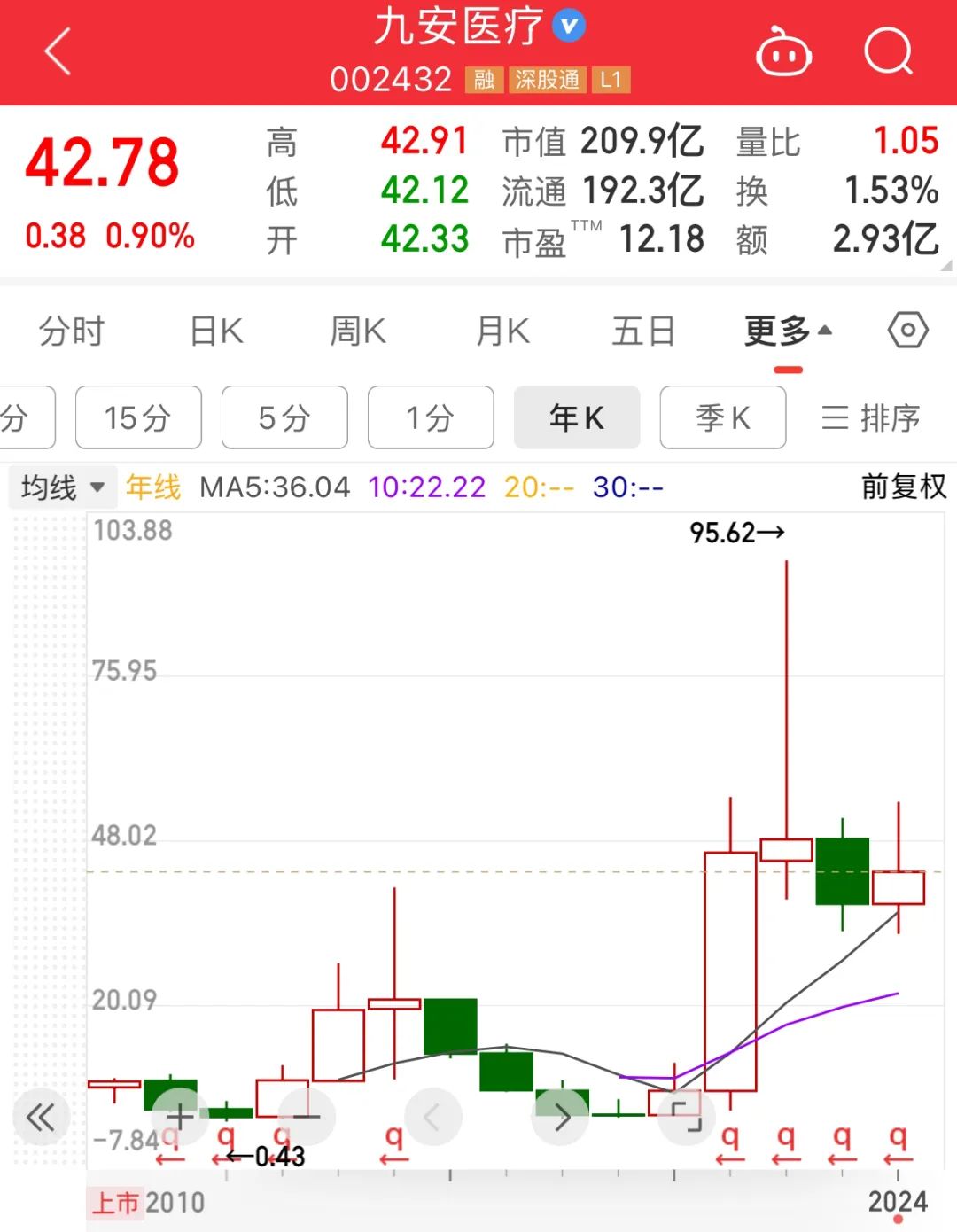957x1232 pixels.
Task: Choose the 5分 period chip
Action: click(x=284, y=417)
